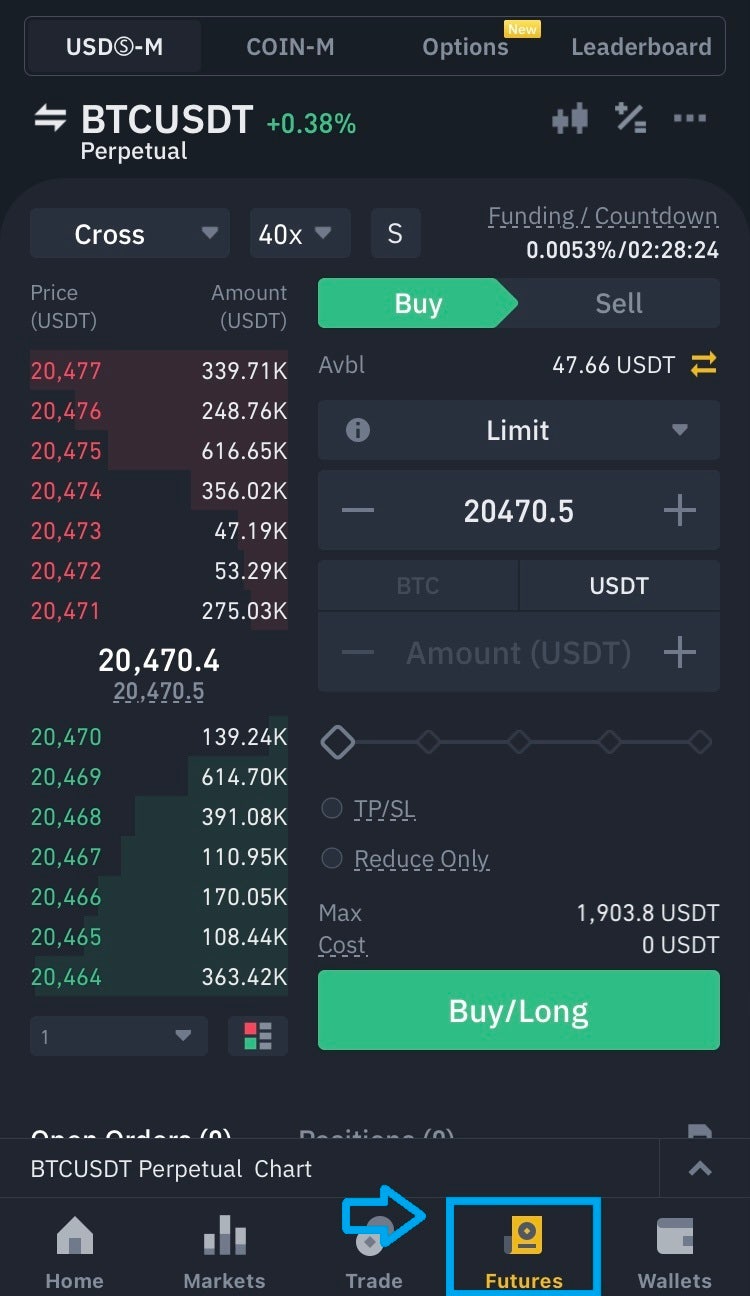750x1296 pixels.
Task: Open the three-dot overflow menu
Action: (690, 119)
